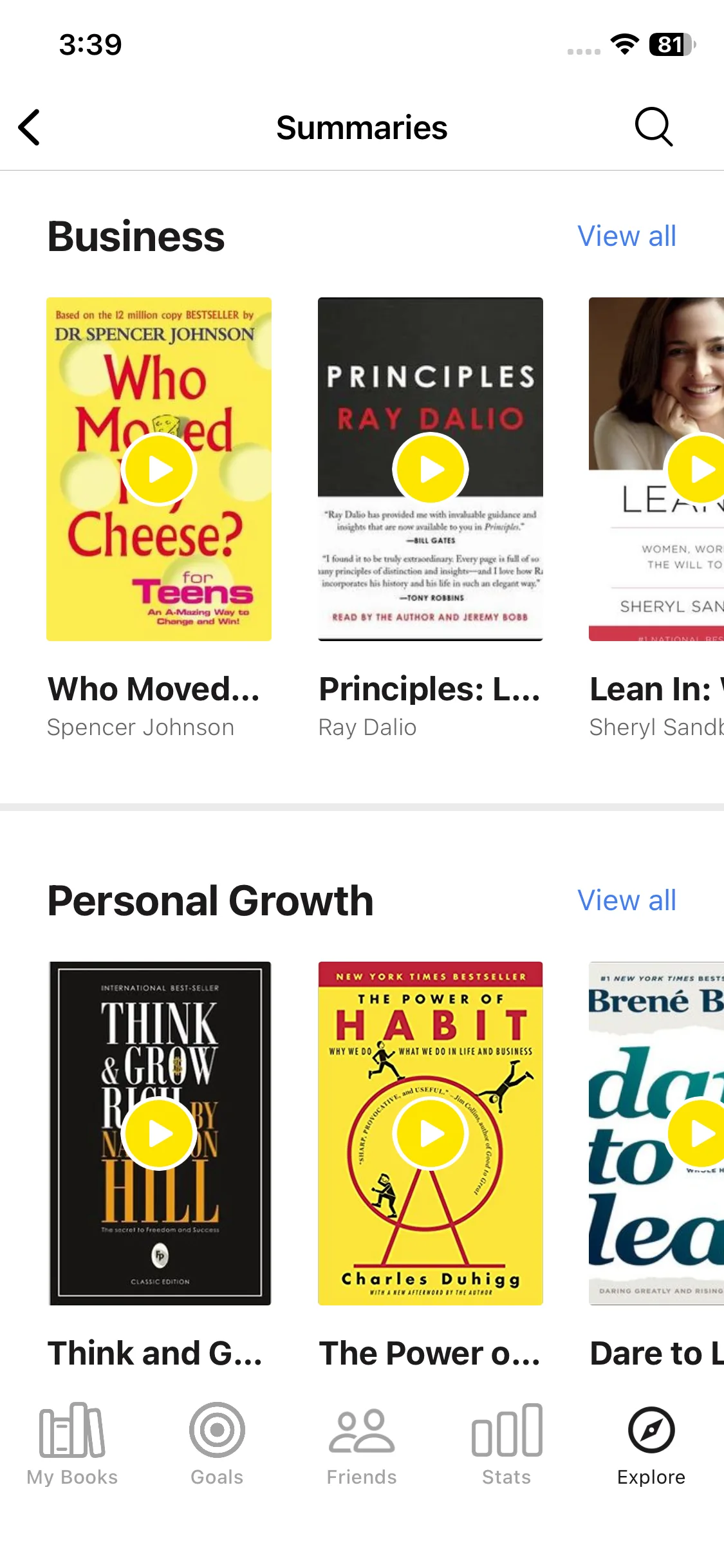Go back from Summaries

point(30,127)
